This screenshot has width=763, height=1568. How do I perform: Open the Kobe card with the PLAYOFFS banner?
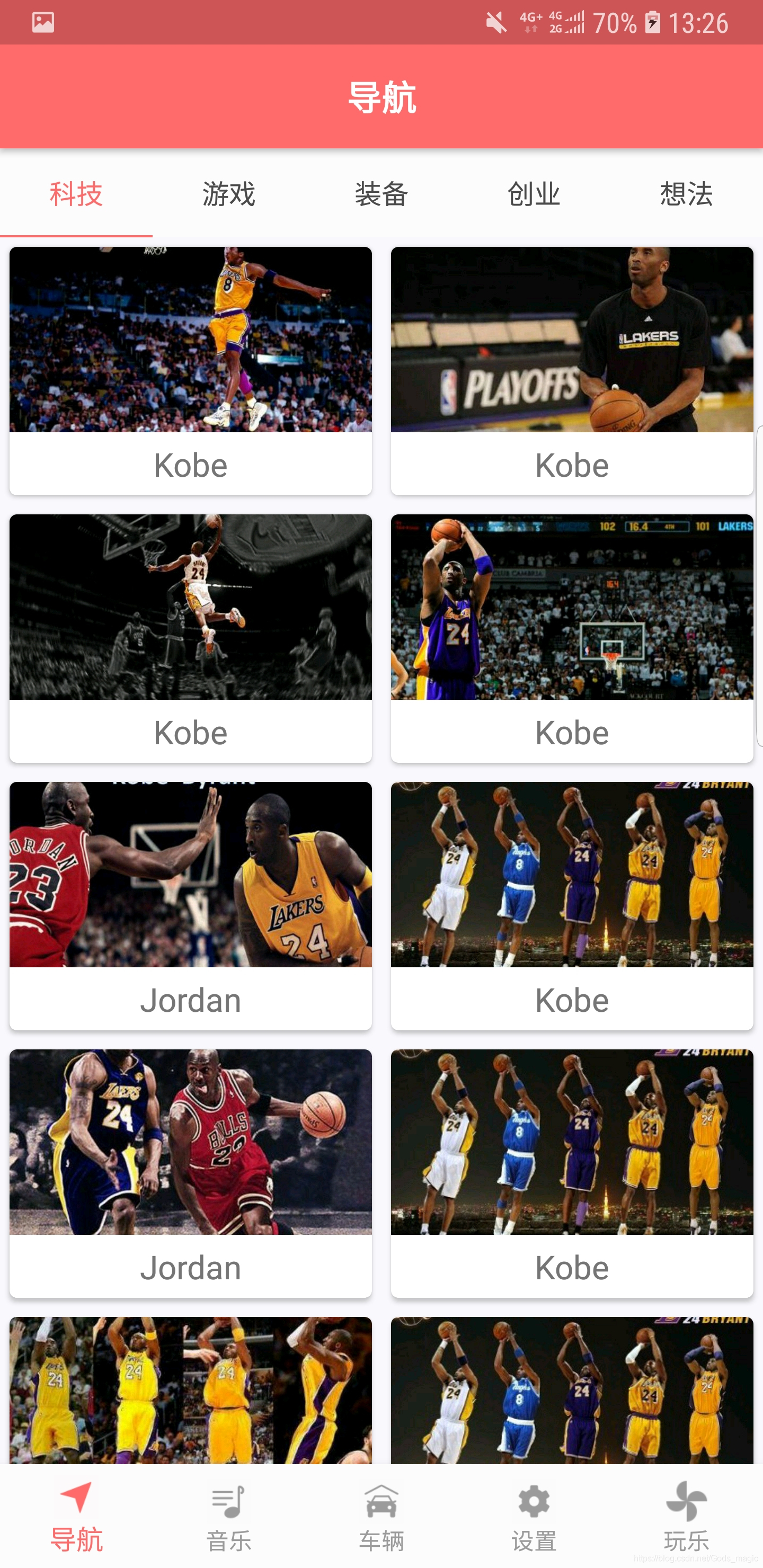(x=572, y=371)
